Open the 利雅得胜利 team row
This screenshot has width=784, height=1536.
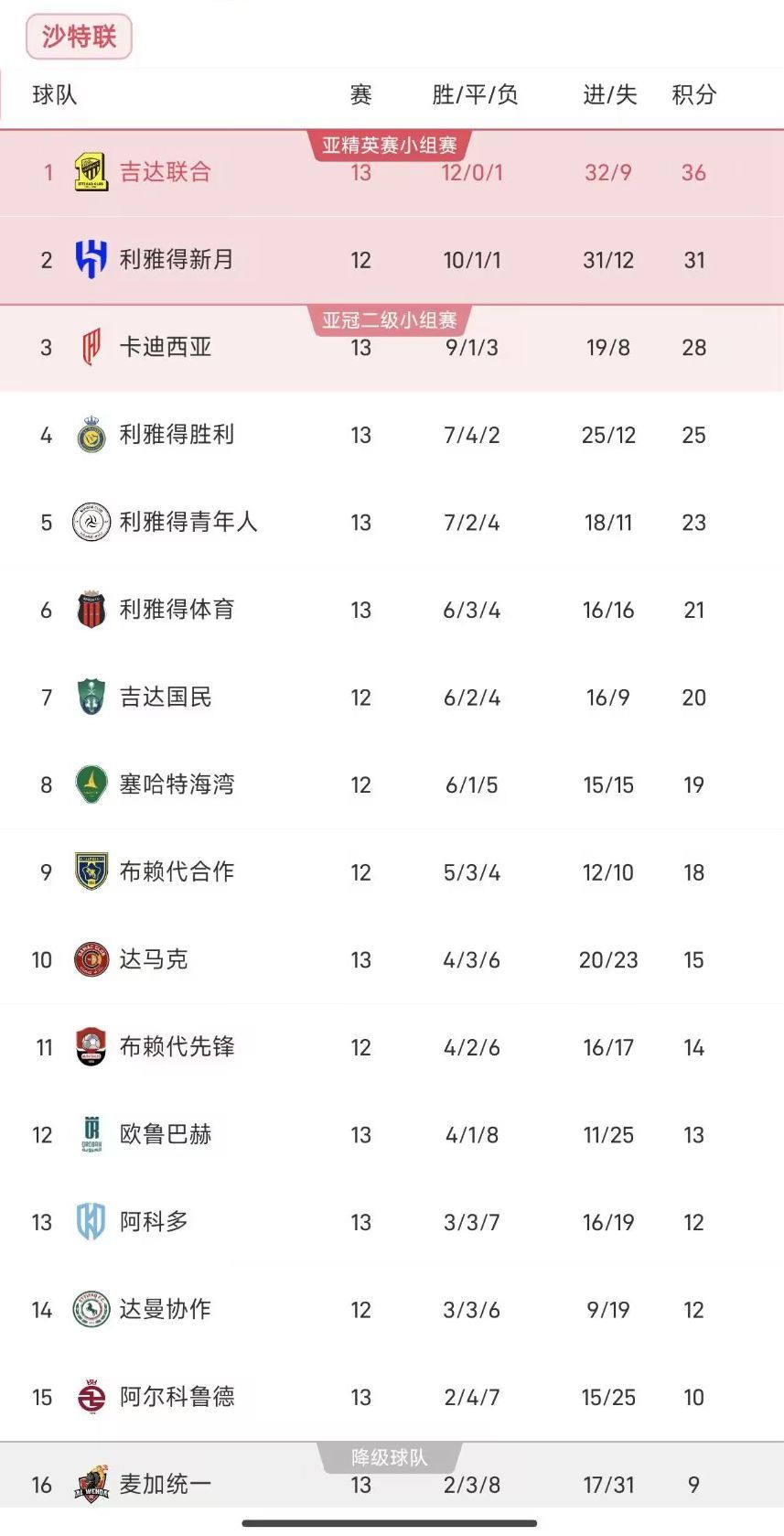[392, 436]
